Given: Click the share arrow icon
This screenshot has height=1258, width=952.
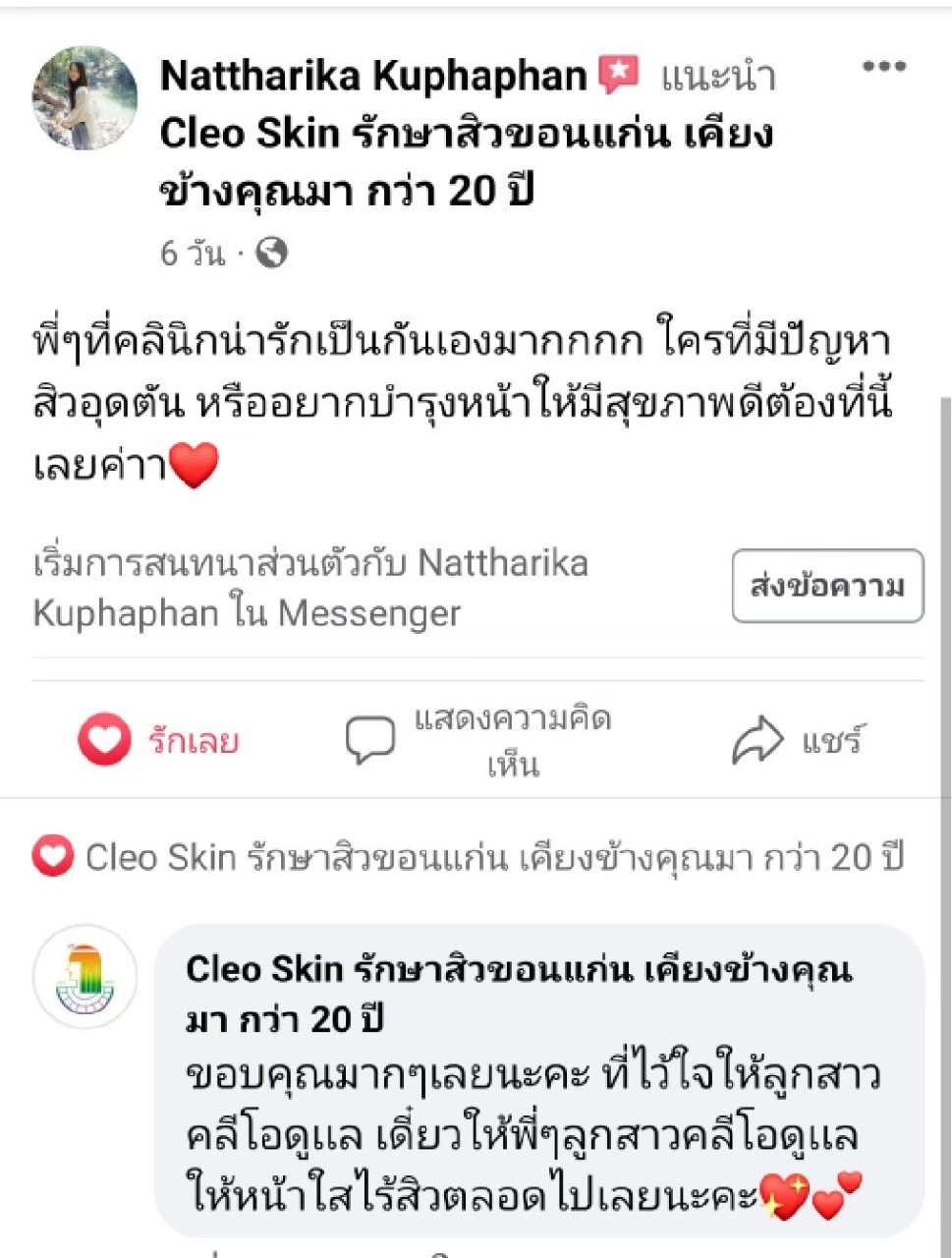Looking at the screenshot, I should (x=756, y=737).
